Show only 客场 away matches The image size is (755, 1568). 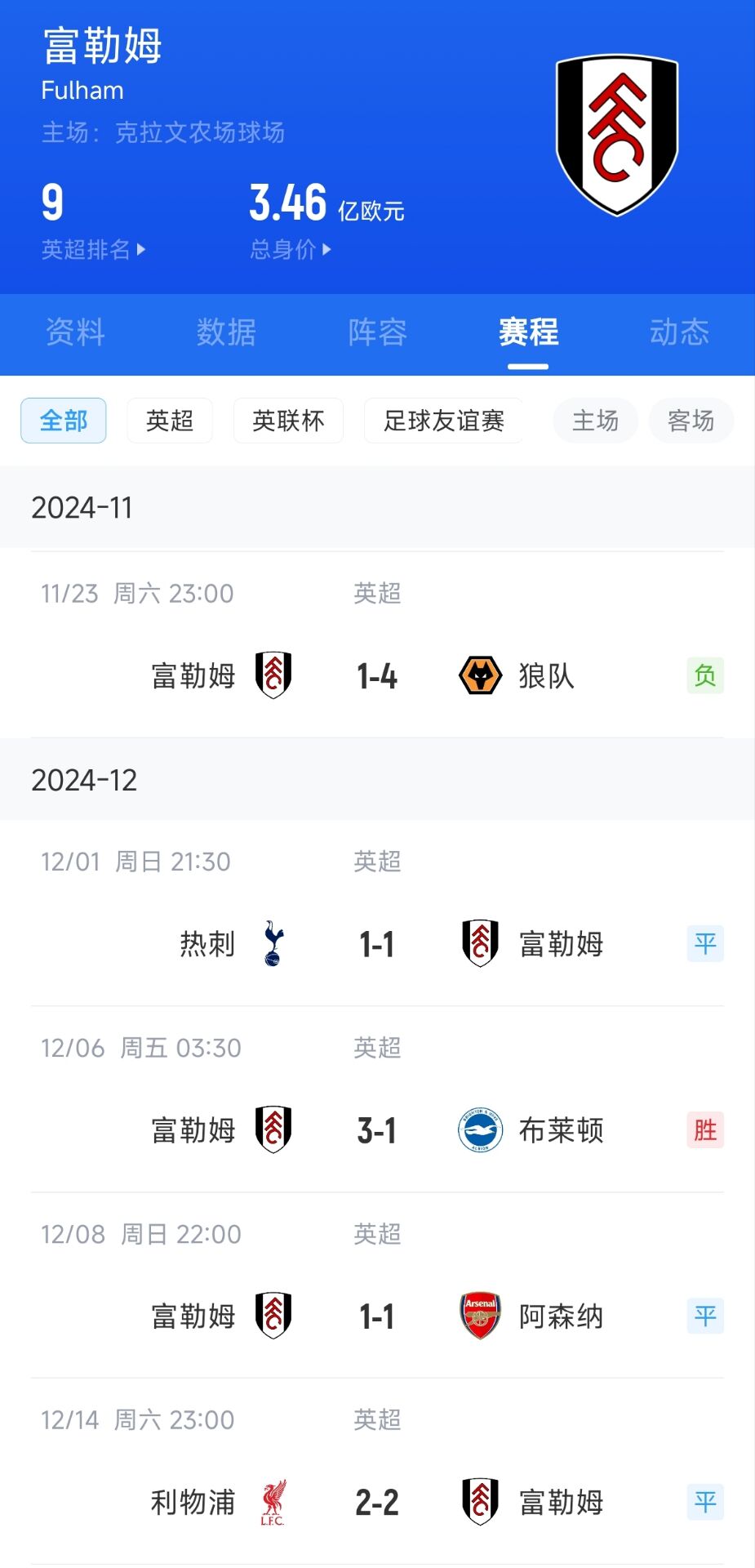(x=691, y=421)
